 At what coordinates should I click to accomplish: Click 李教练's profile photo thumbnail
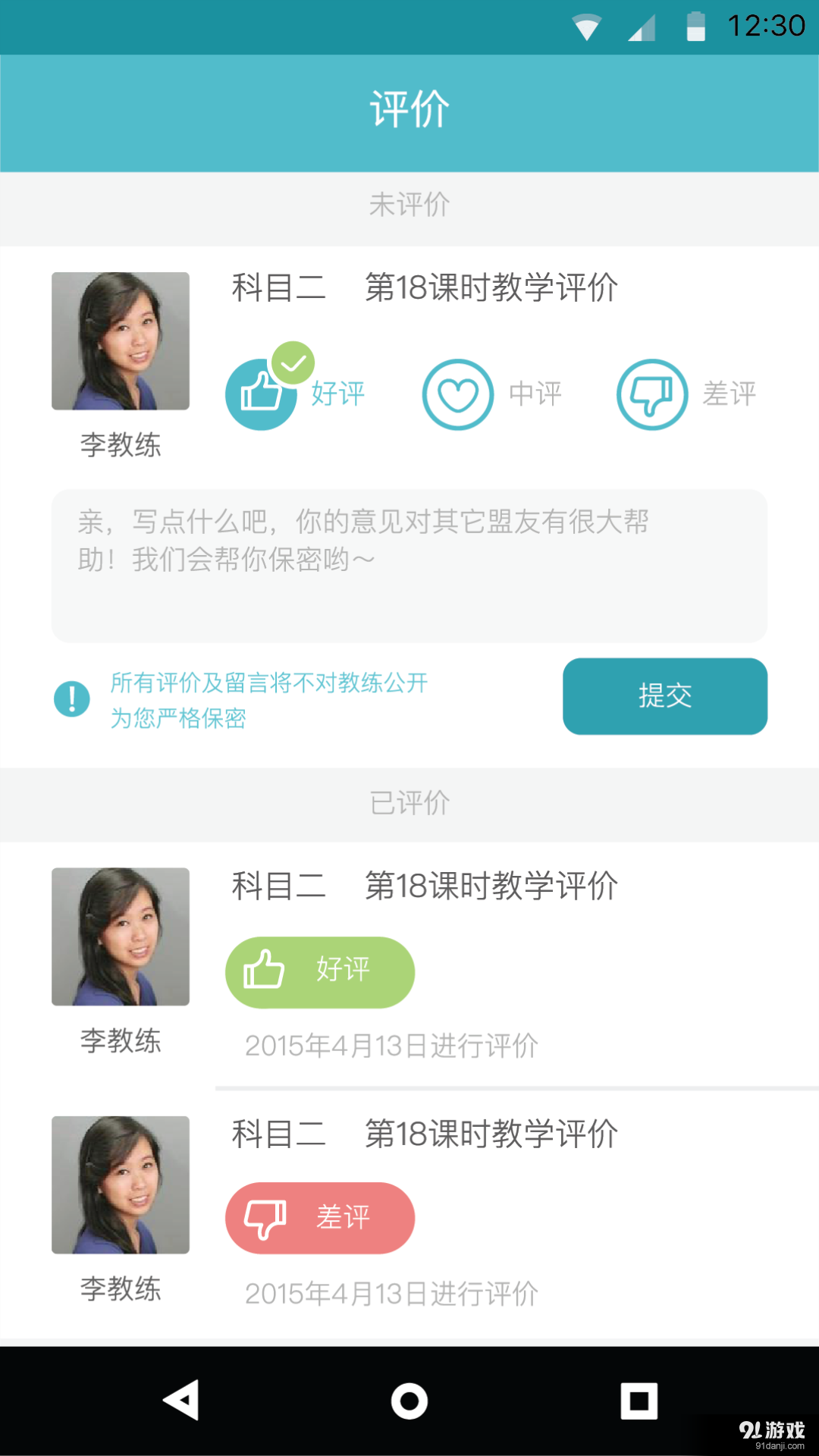coord(120,340)
